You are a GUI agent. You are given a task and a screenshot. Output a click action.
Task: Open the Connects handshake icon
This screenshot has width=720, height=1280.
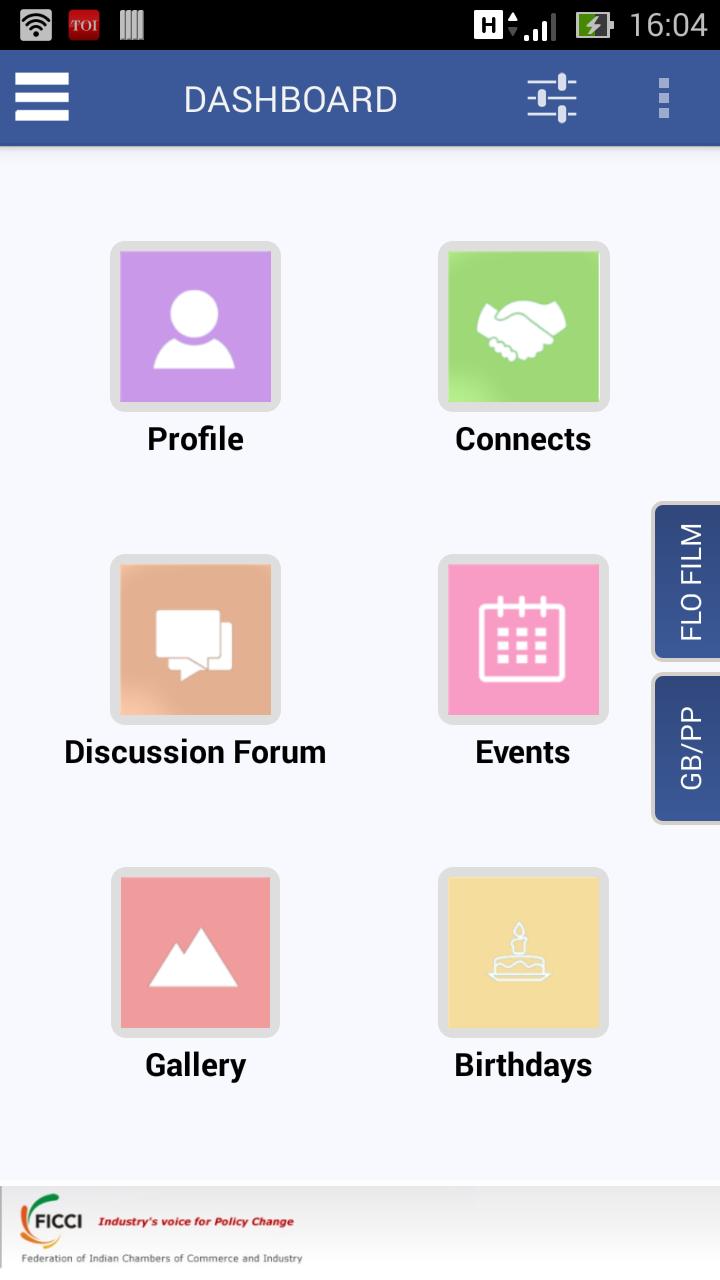point(522,327)
